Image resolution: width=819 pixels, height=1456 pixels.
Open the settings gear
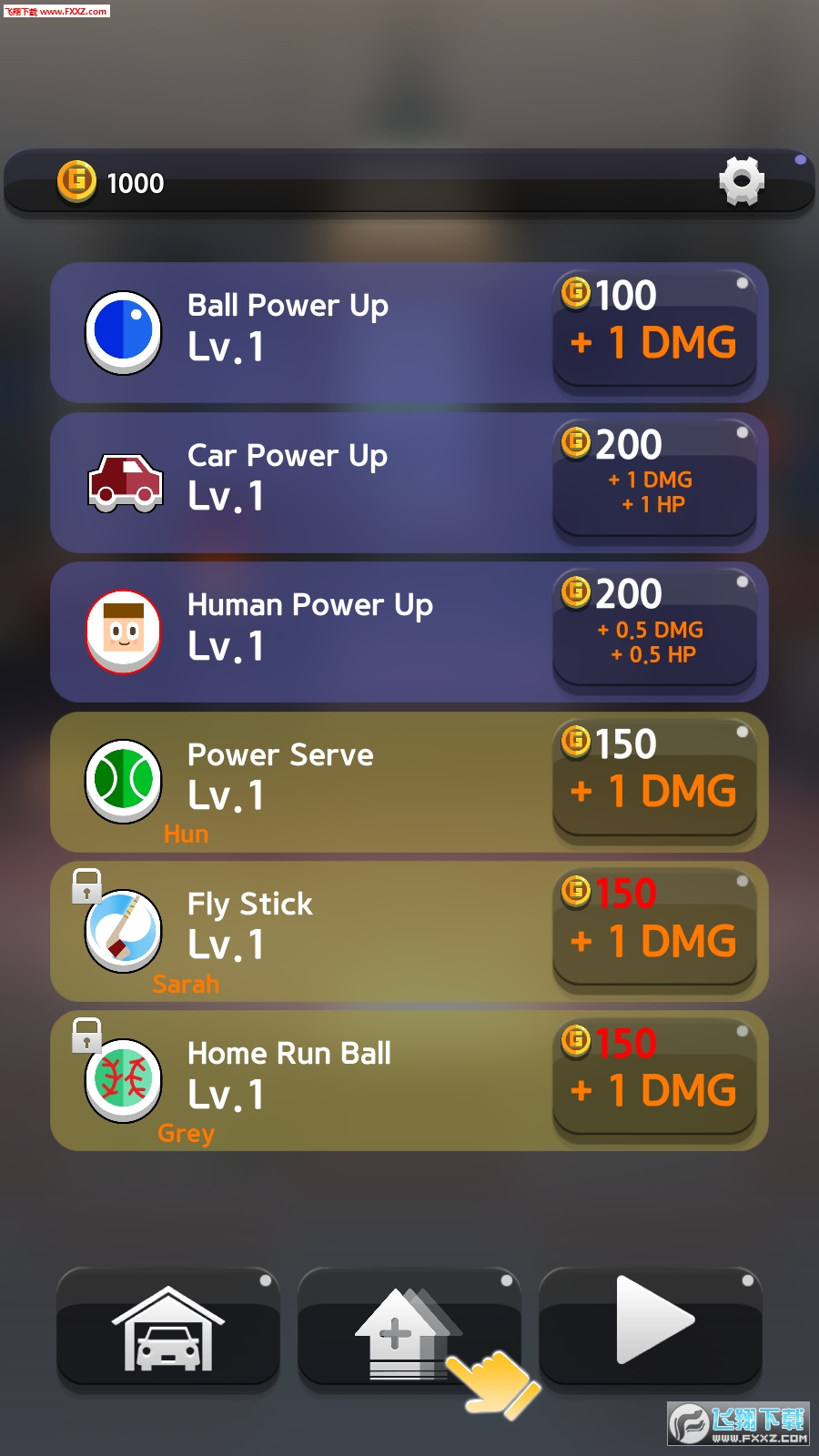click(x=741, y=181)
